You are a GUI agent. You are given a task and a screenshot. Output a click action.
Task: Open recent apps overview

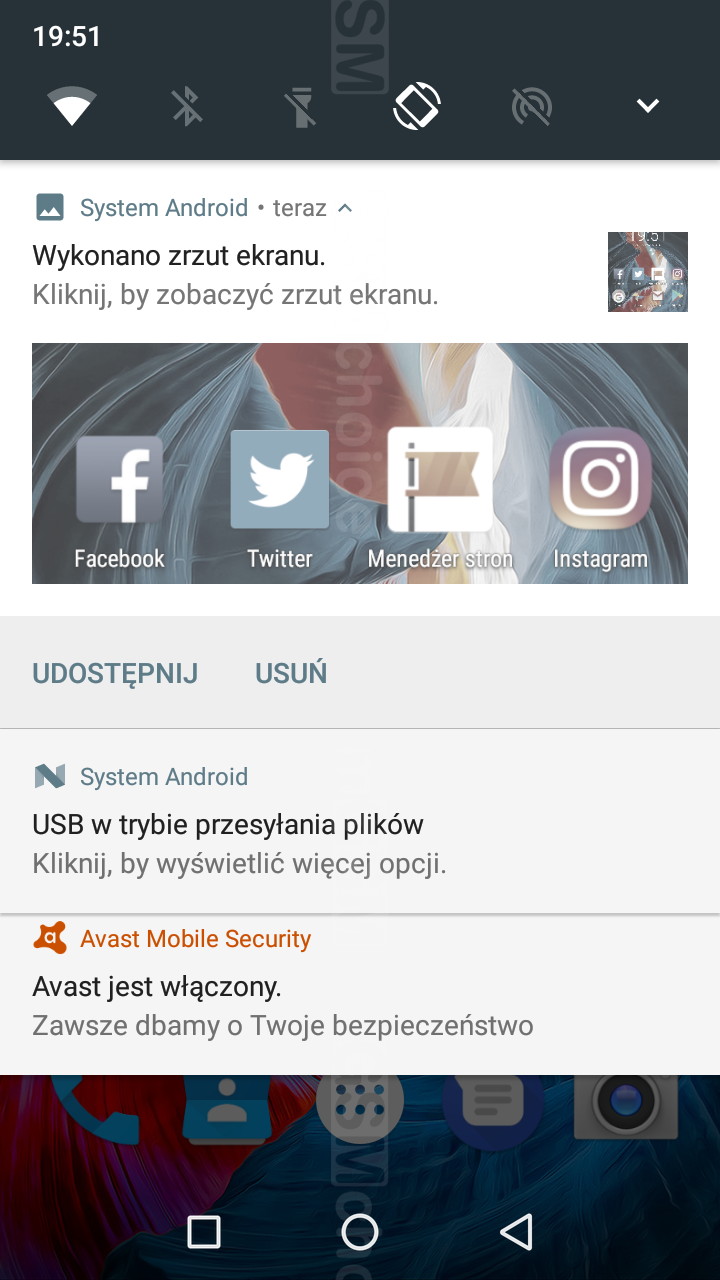tap(204, 1232)
